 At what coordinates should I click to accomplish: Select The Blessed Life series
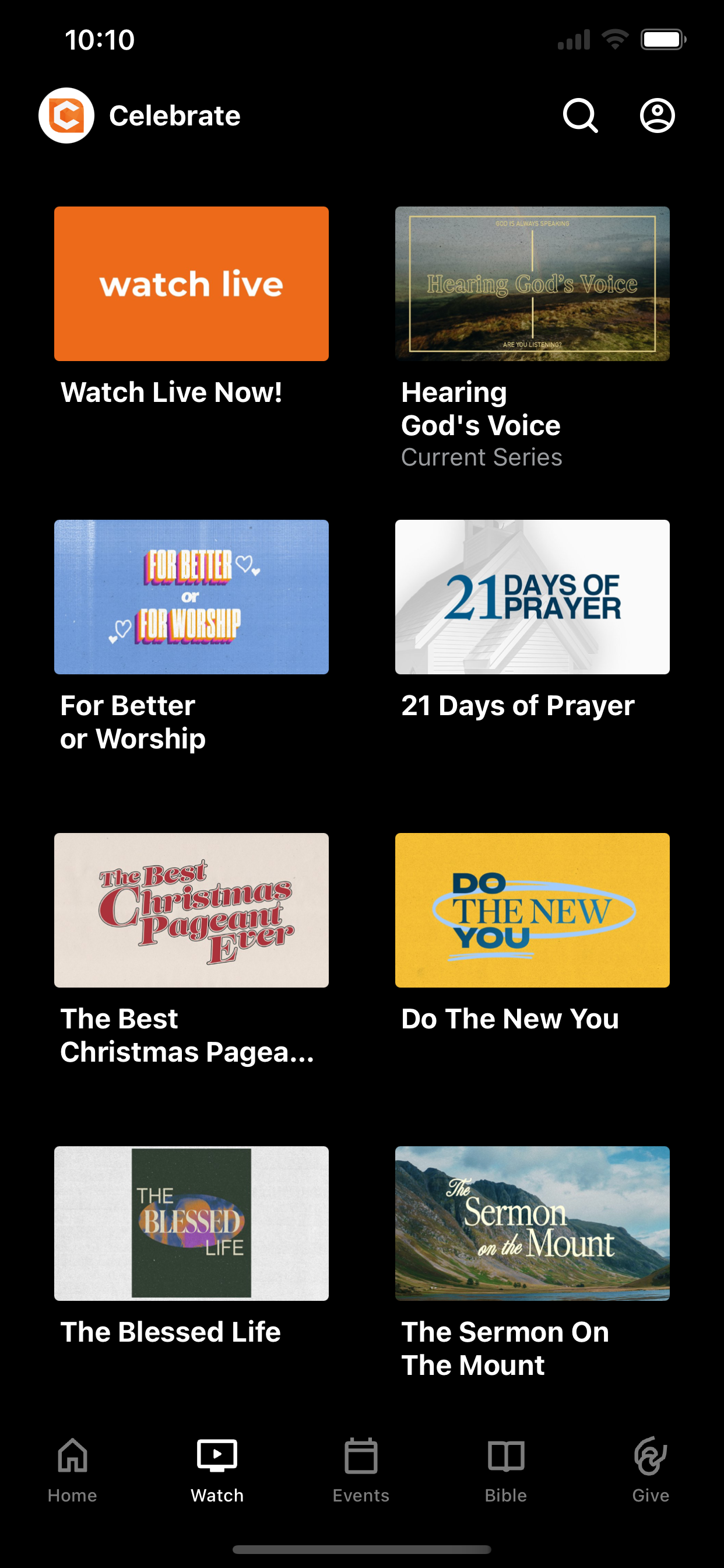(x=191, y=1223)
